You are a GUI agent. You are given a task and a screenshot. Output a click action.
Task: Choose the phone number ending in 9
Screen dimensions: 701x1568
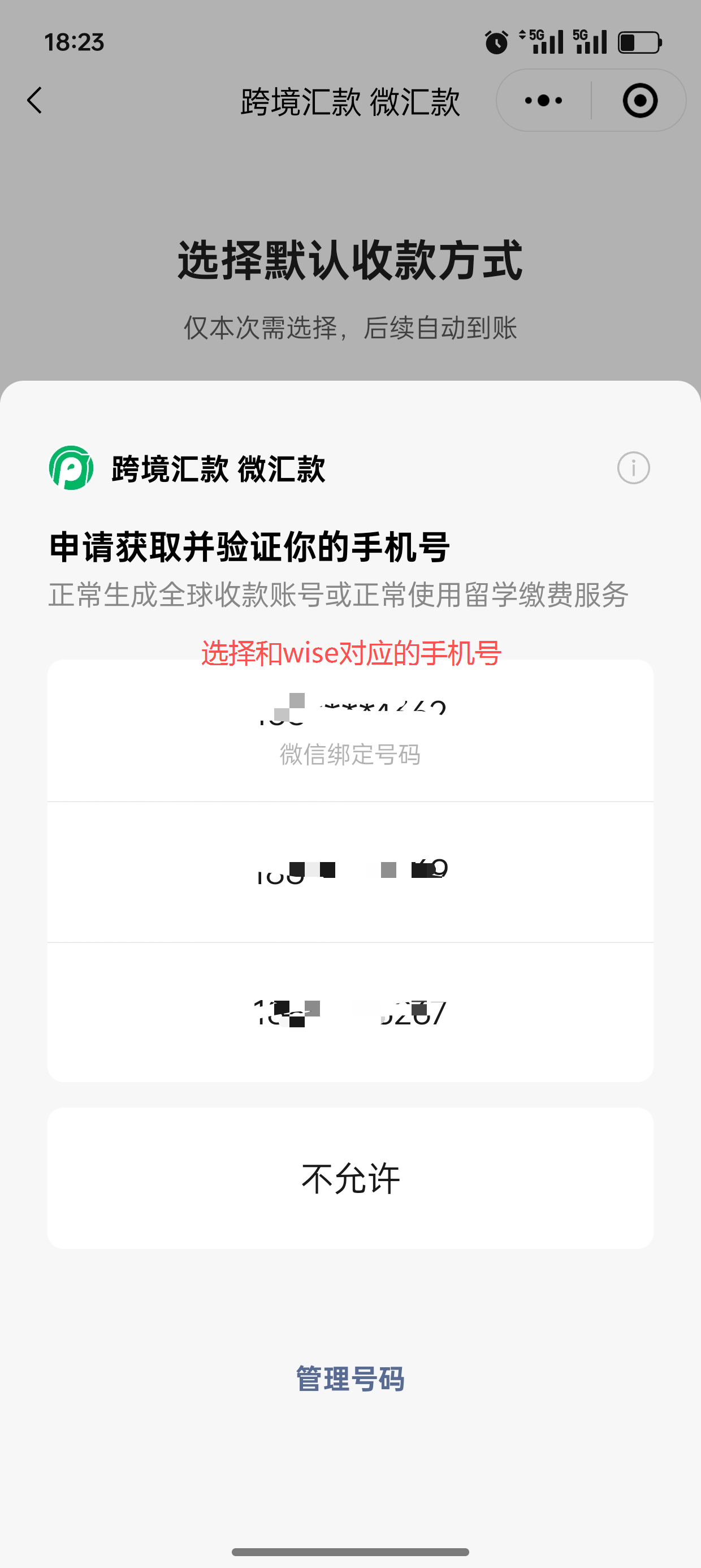click(350, 872)
